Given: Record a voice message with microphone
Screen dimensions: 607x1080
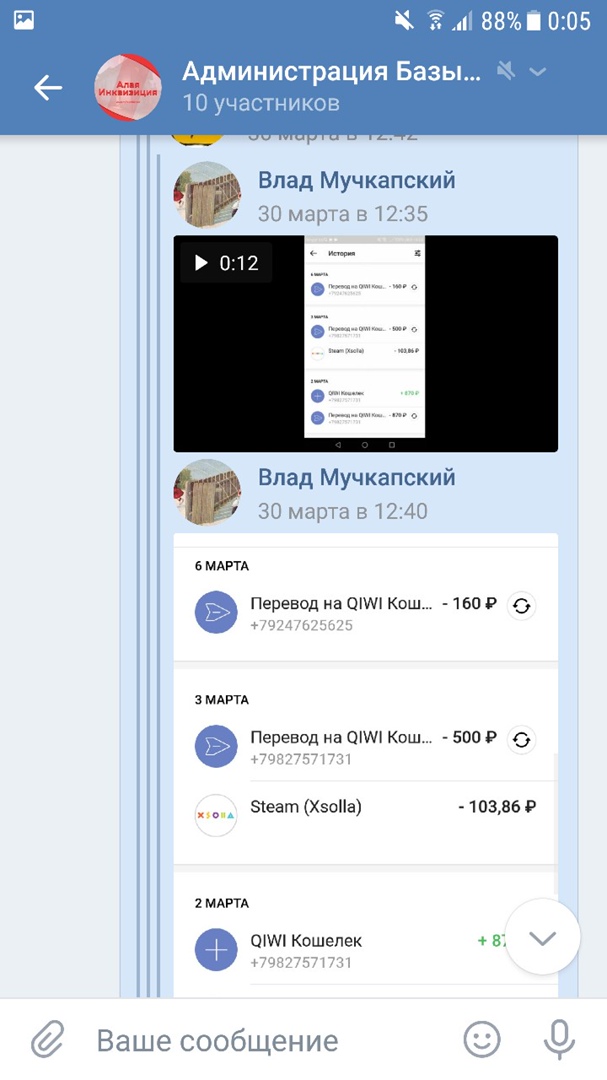Looking at the screenshot, I should [559, 1040].
